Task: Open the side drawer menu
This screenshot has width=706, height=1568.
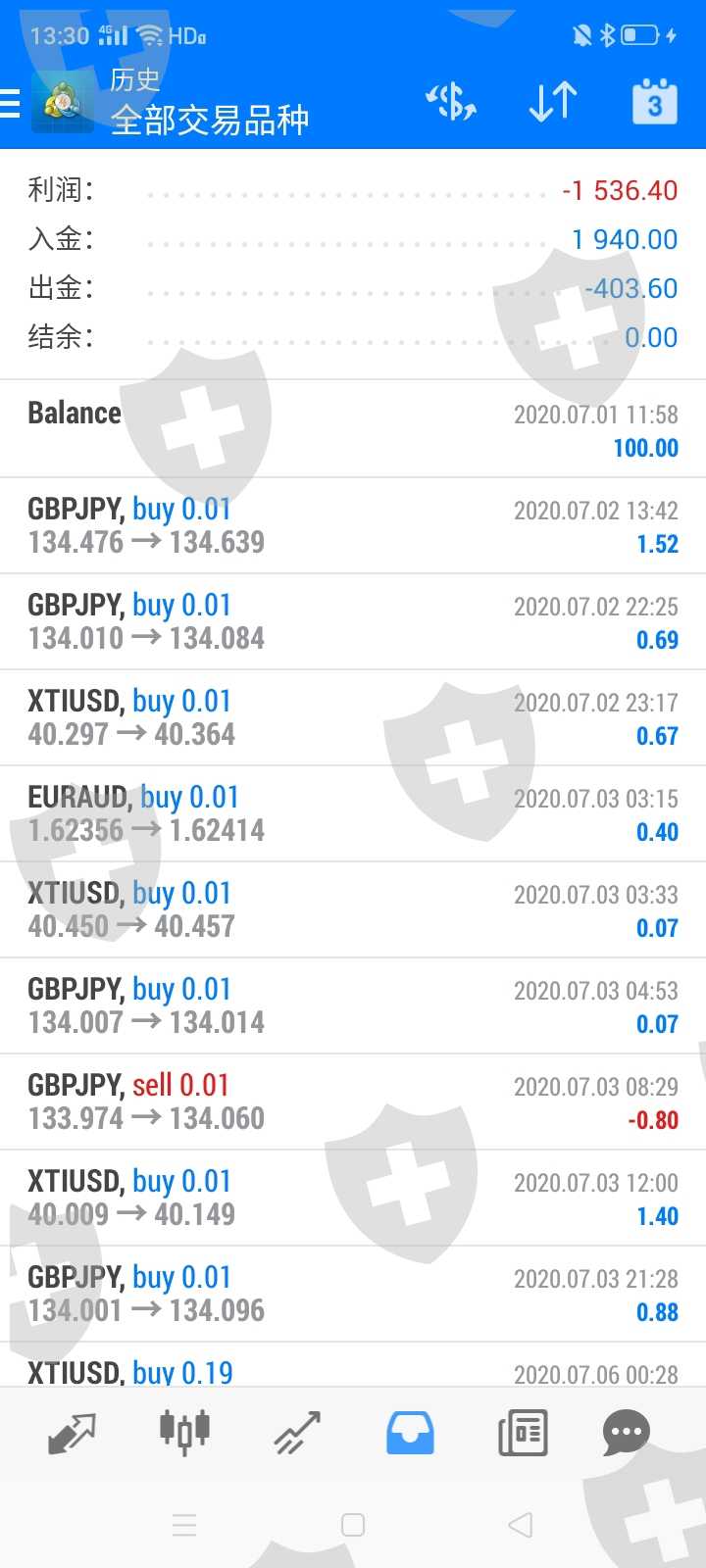Action: coord(12,103)
